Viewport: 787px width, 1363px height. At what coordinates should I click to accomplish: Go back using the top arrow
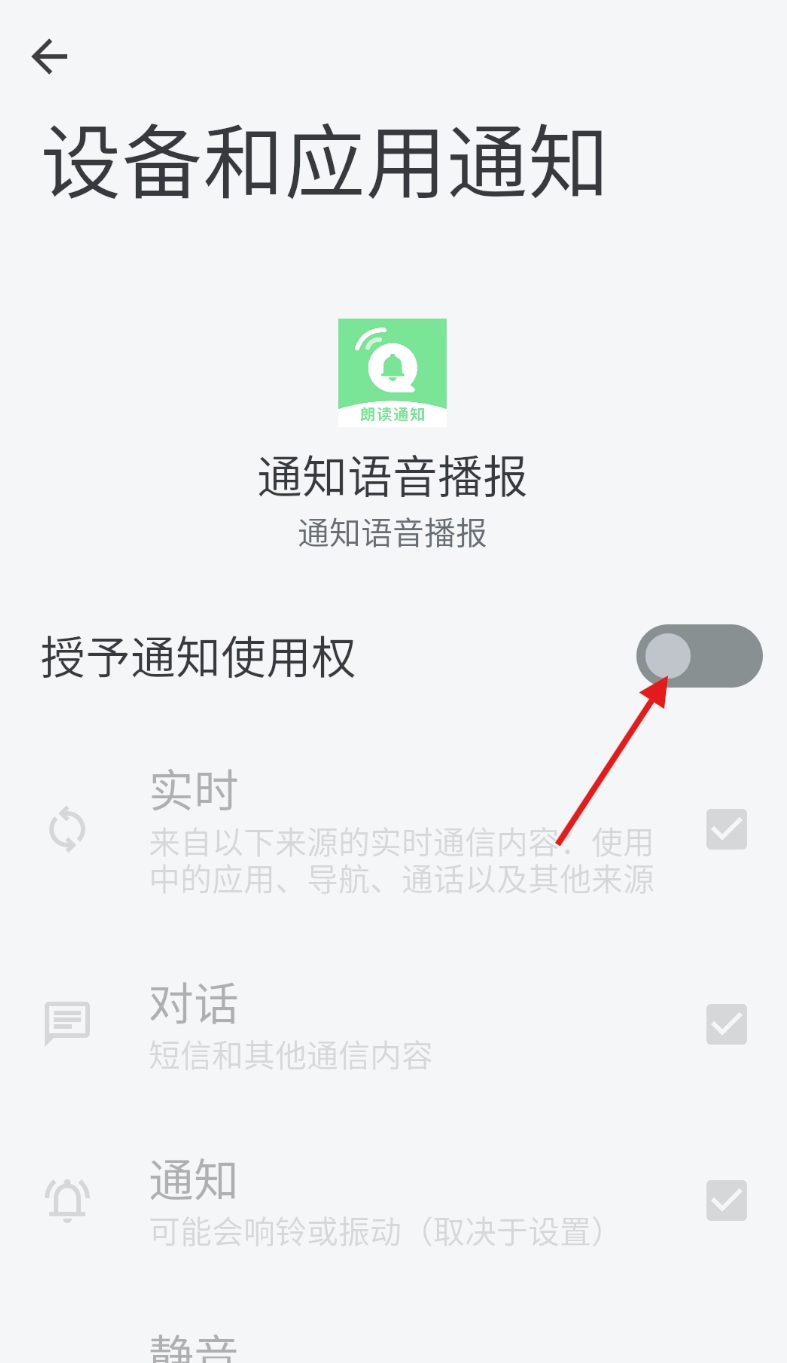click(49, 58)
